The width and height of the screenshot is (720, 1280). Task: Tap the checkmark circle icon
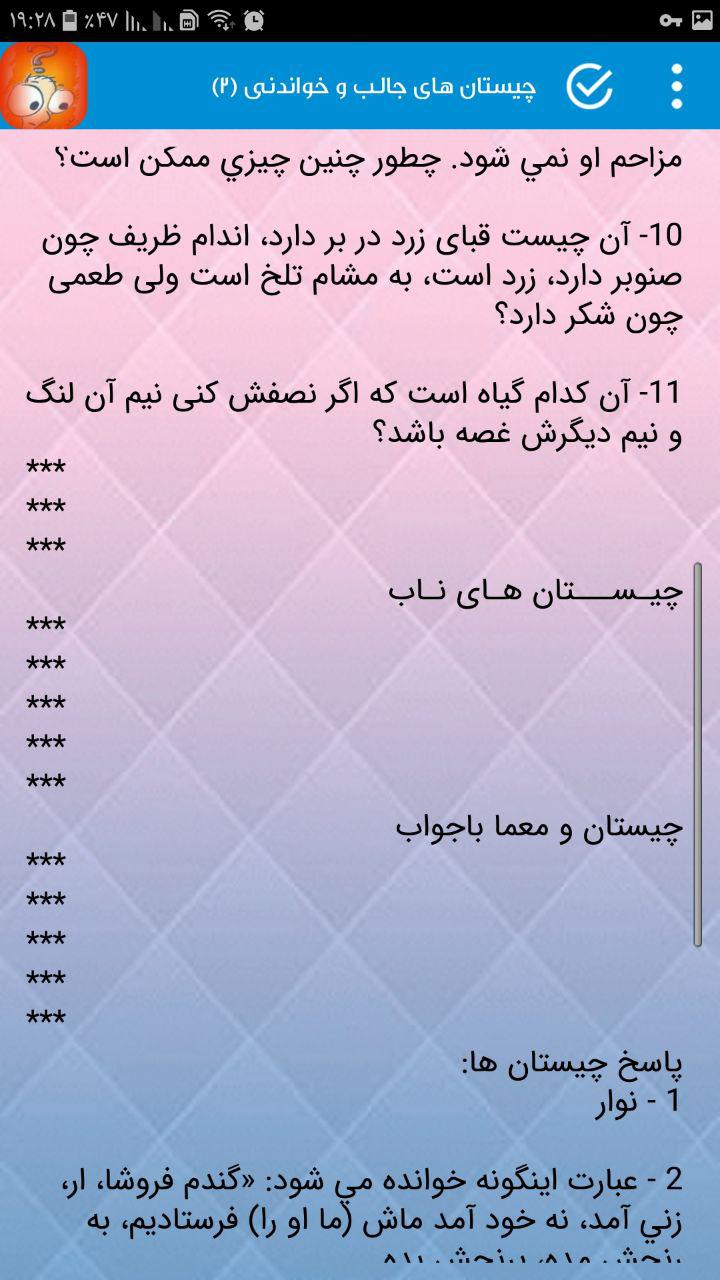pyautogui.click(x=590, y=86)
